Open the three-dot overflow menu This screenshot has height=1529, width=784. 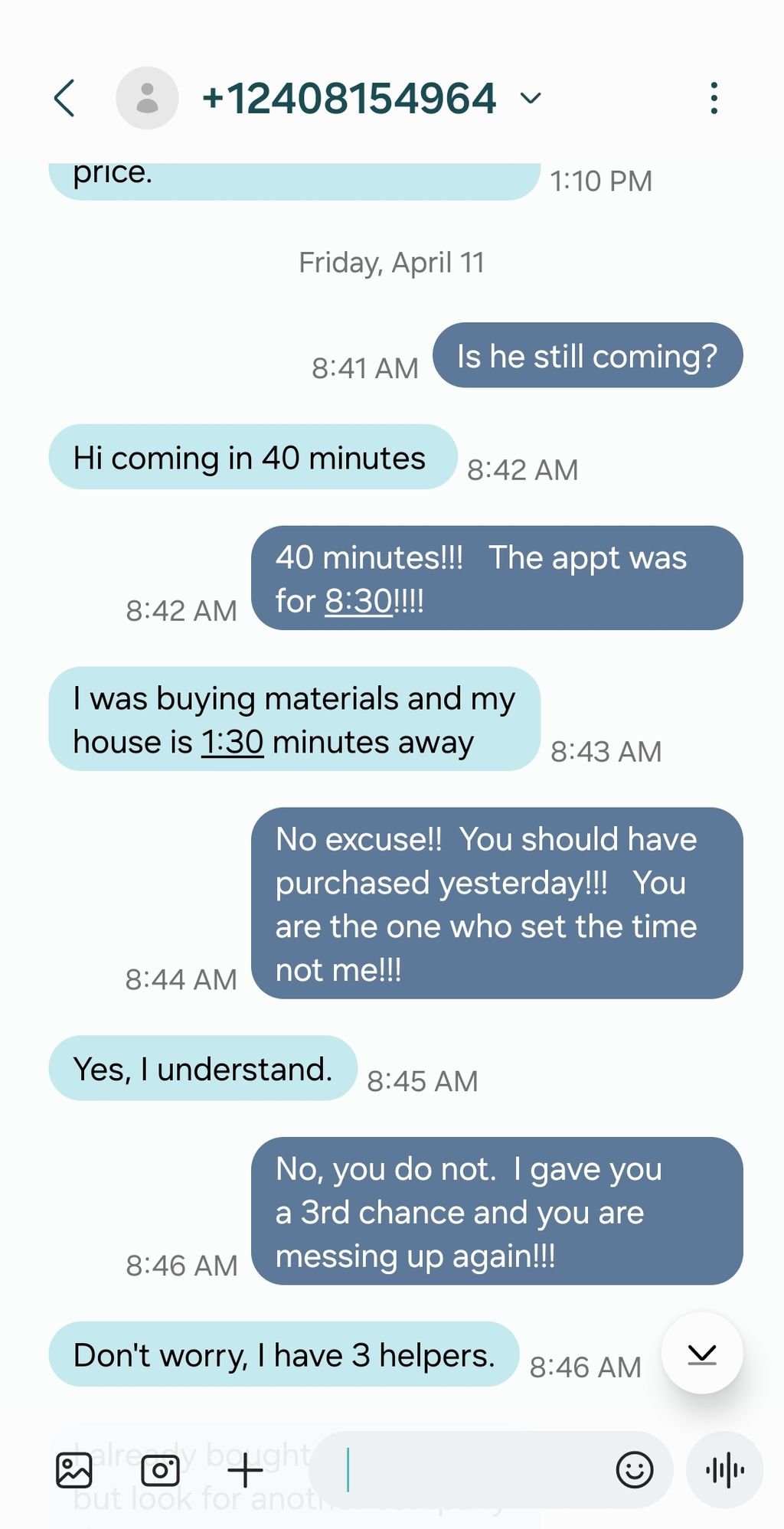click(x=714, y=98)
